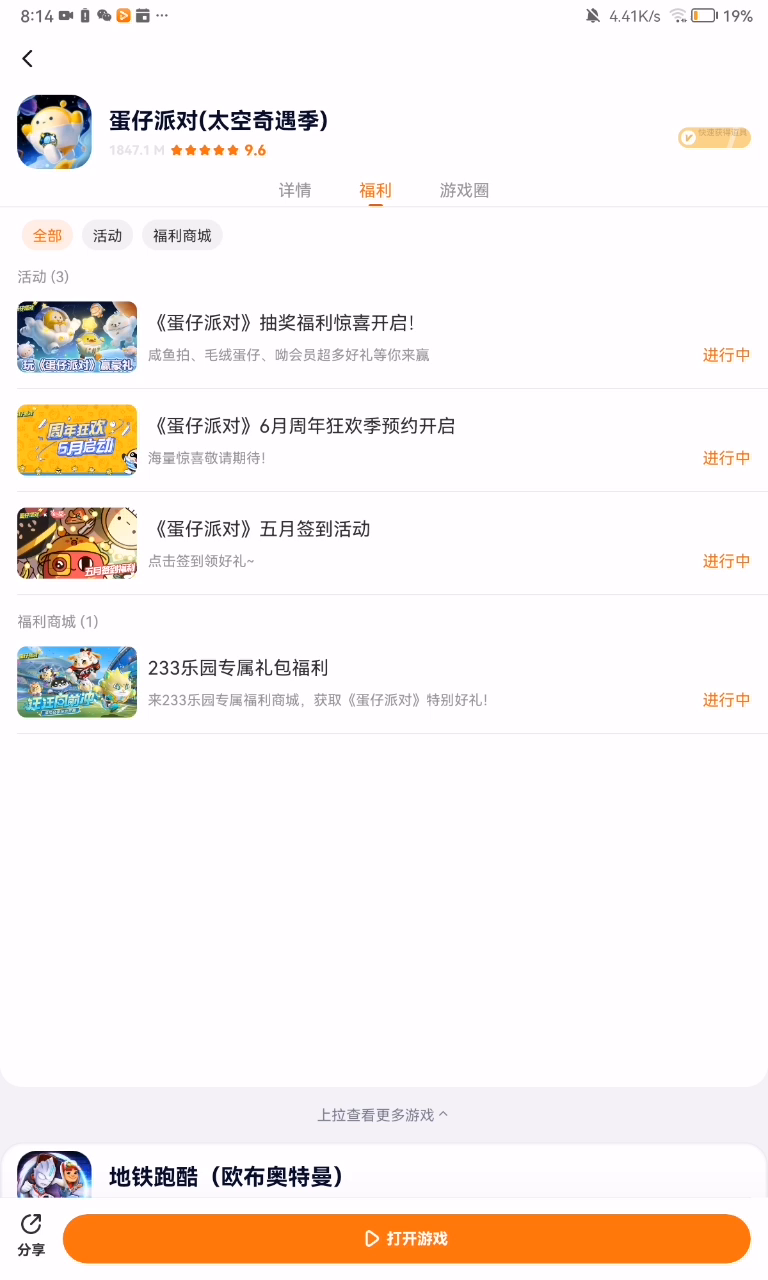This screenshot has height=1280, width=768.
Task: Go back using the top-left arrow
Action: [x=28, y=59]
